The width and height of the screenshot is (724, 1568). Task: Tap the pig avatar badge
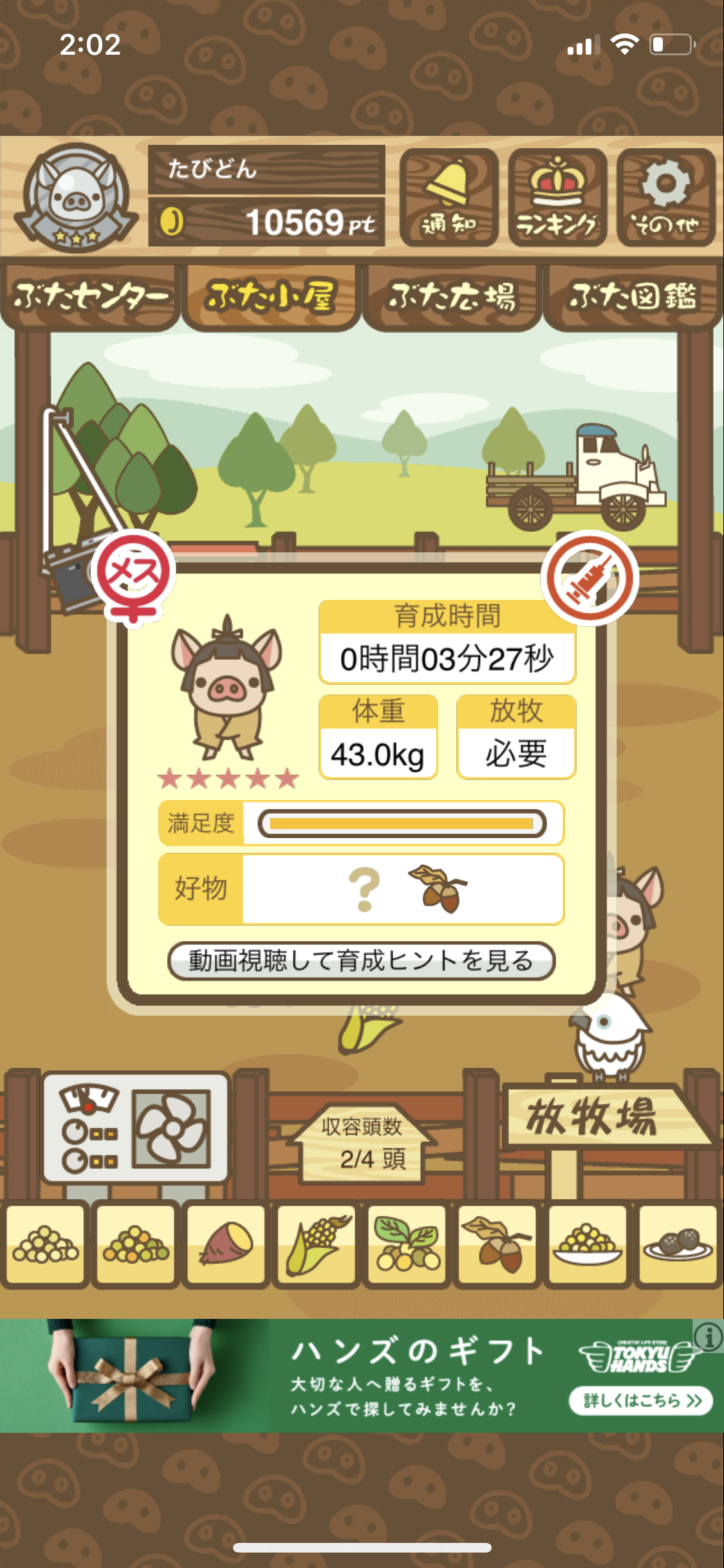[76, 196]
